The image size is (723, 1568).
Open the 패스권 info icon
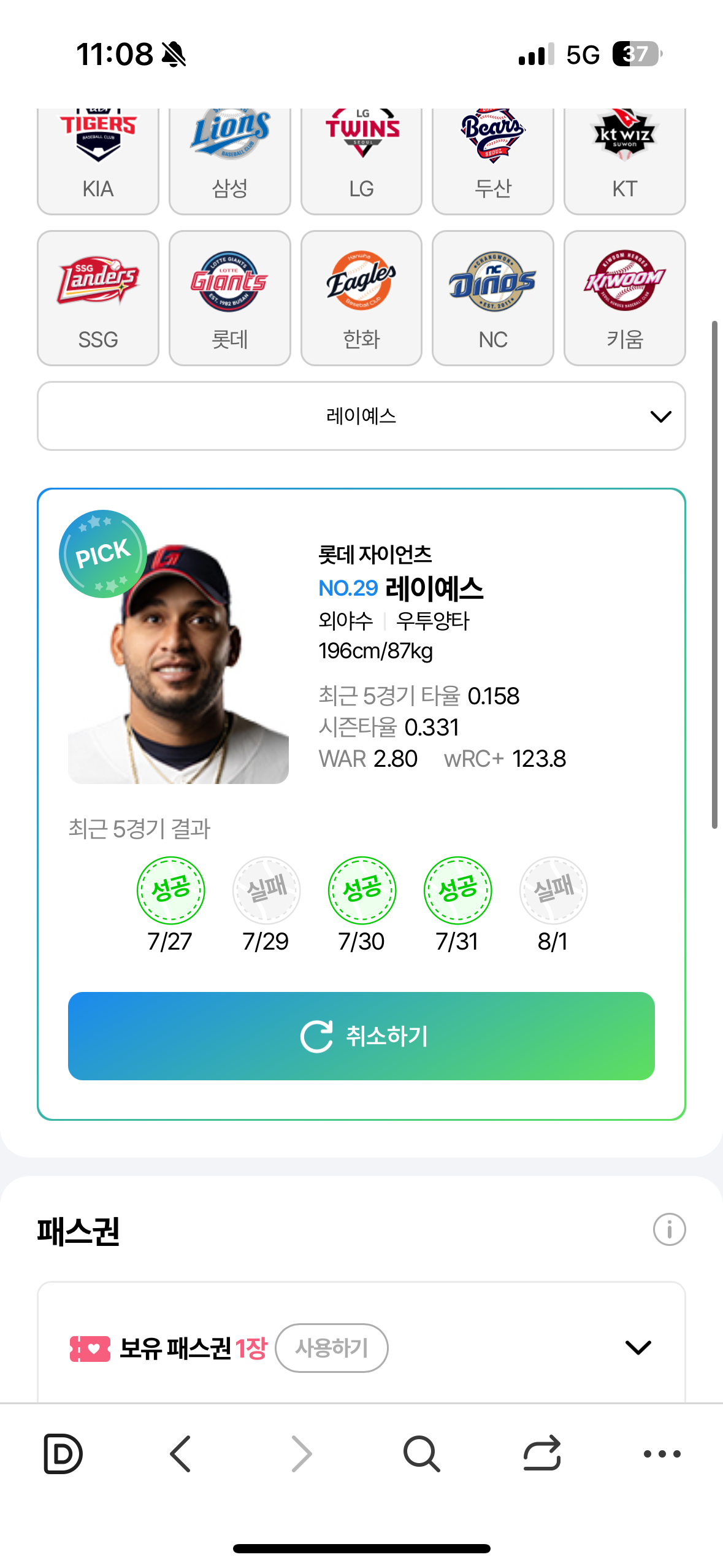pos(669,1230)
